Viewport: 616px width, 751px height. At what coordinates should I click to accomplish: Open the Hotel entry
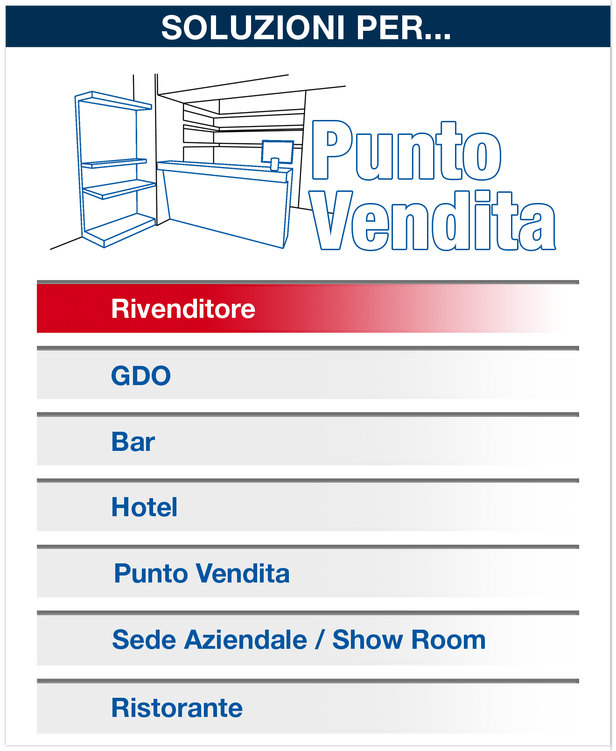point(144,508)
